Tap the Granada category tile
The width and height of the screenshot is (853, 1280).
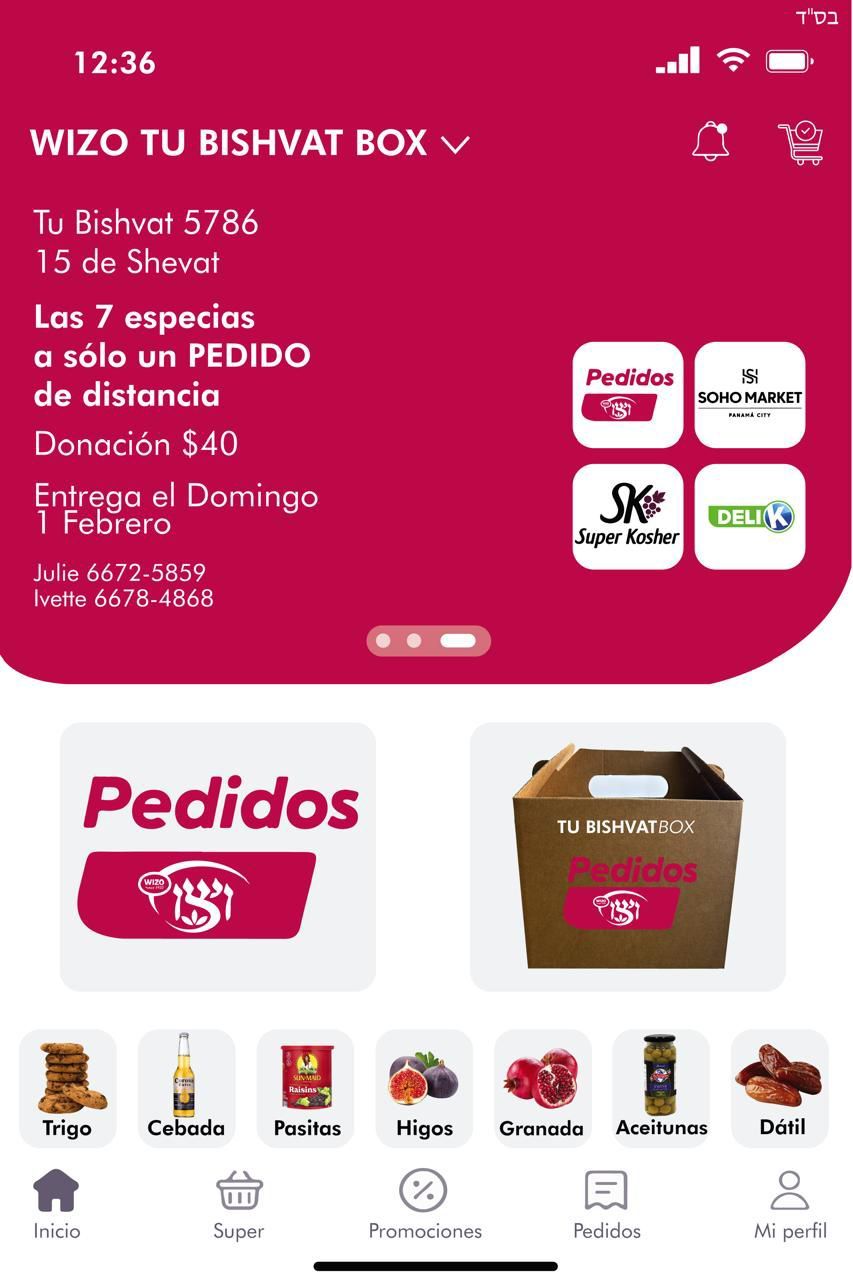542,1088
